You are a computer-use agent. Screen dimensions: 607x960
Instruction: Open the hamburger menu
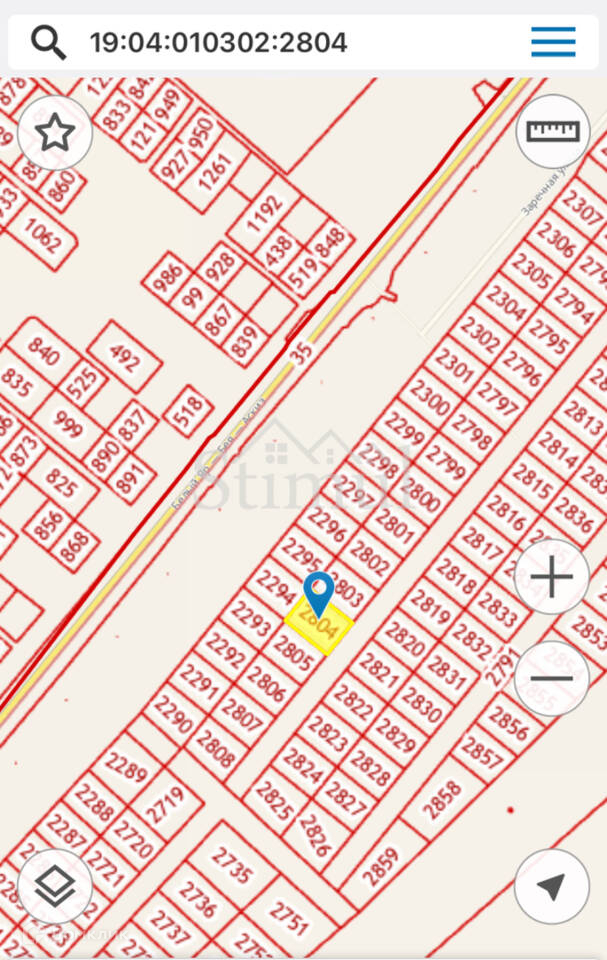553,42
